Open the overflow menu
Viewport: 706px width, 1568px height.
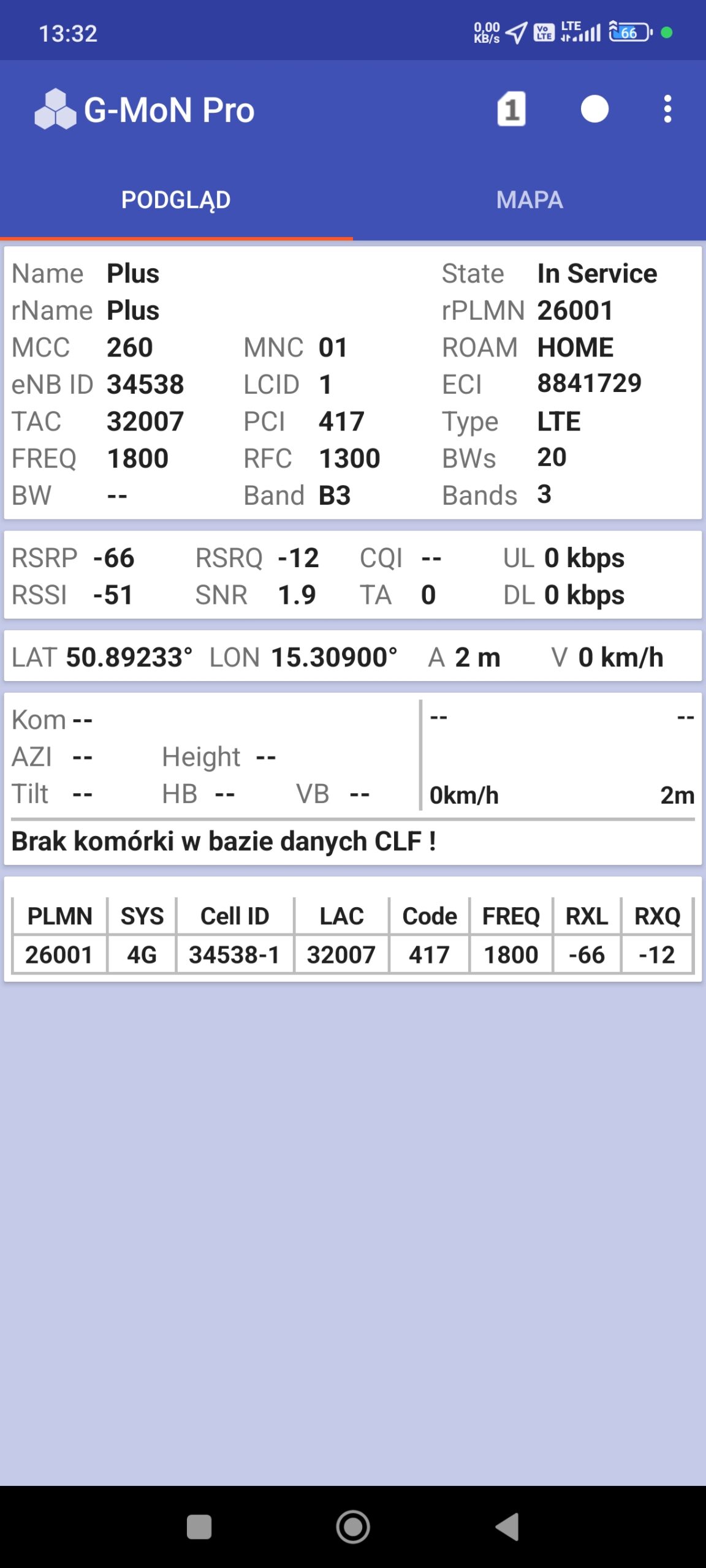click(x=667, y=110)
